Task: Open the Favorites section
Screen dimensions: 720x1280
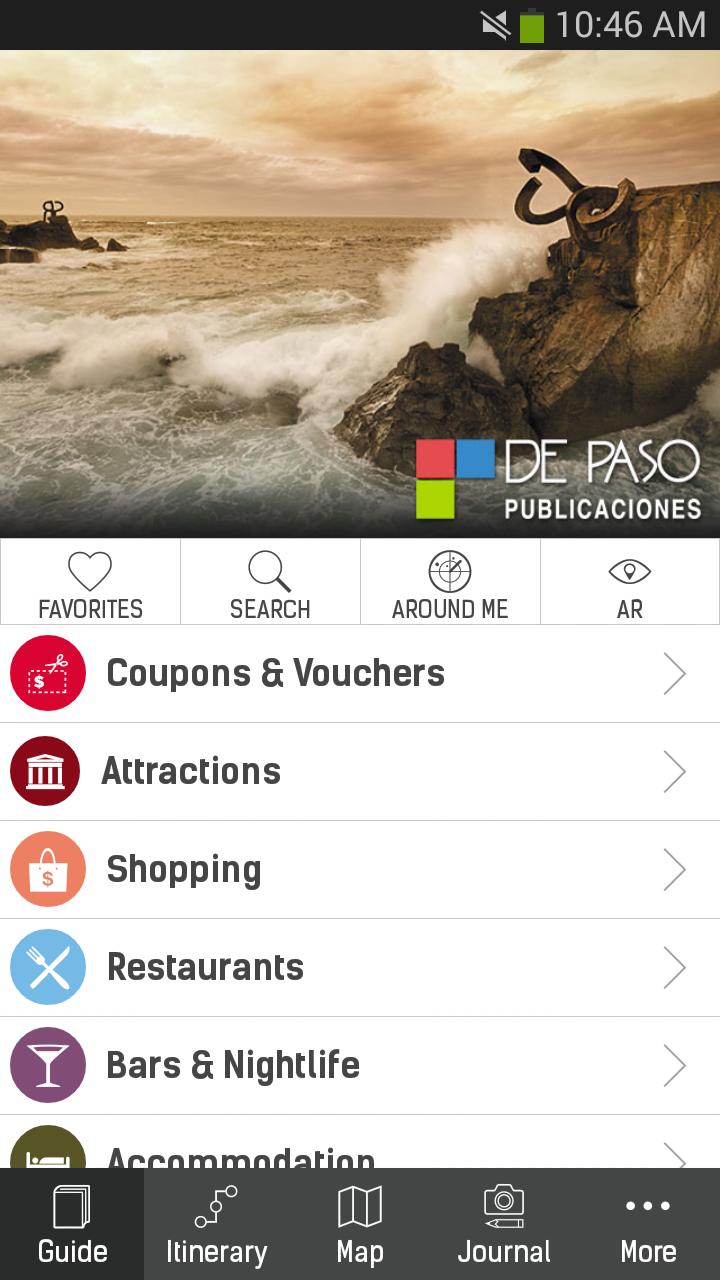Action: pos(90,582)
